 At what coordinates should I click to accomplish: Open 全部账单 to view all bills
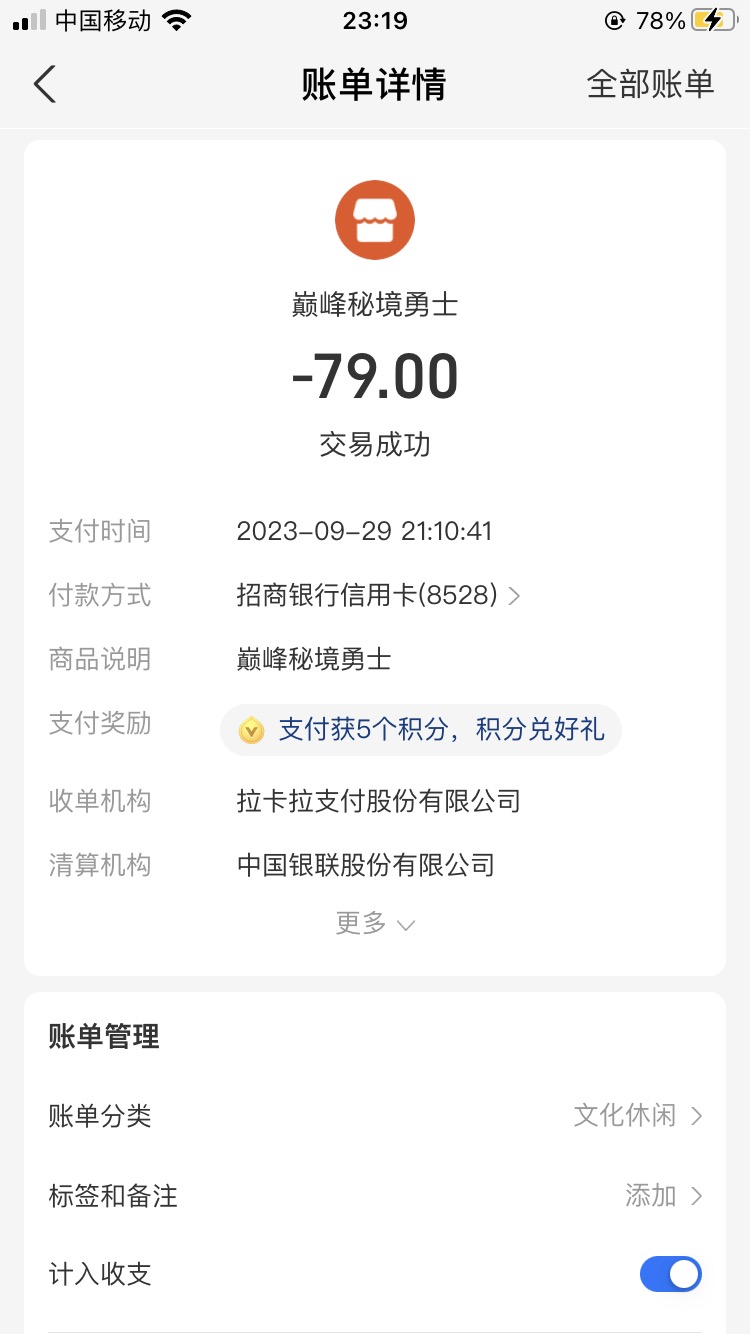click(x=650, y=84)
